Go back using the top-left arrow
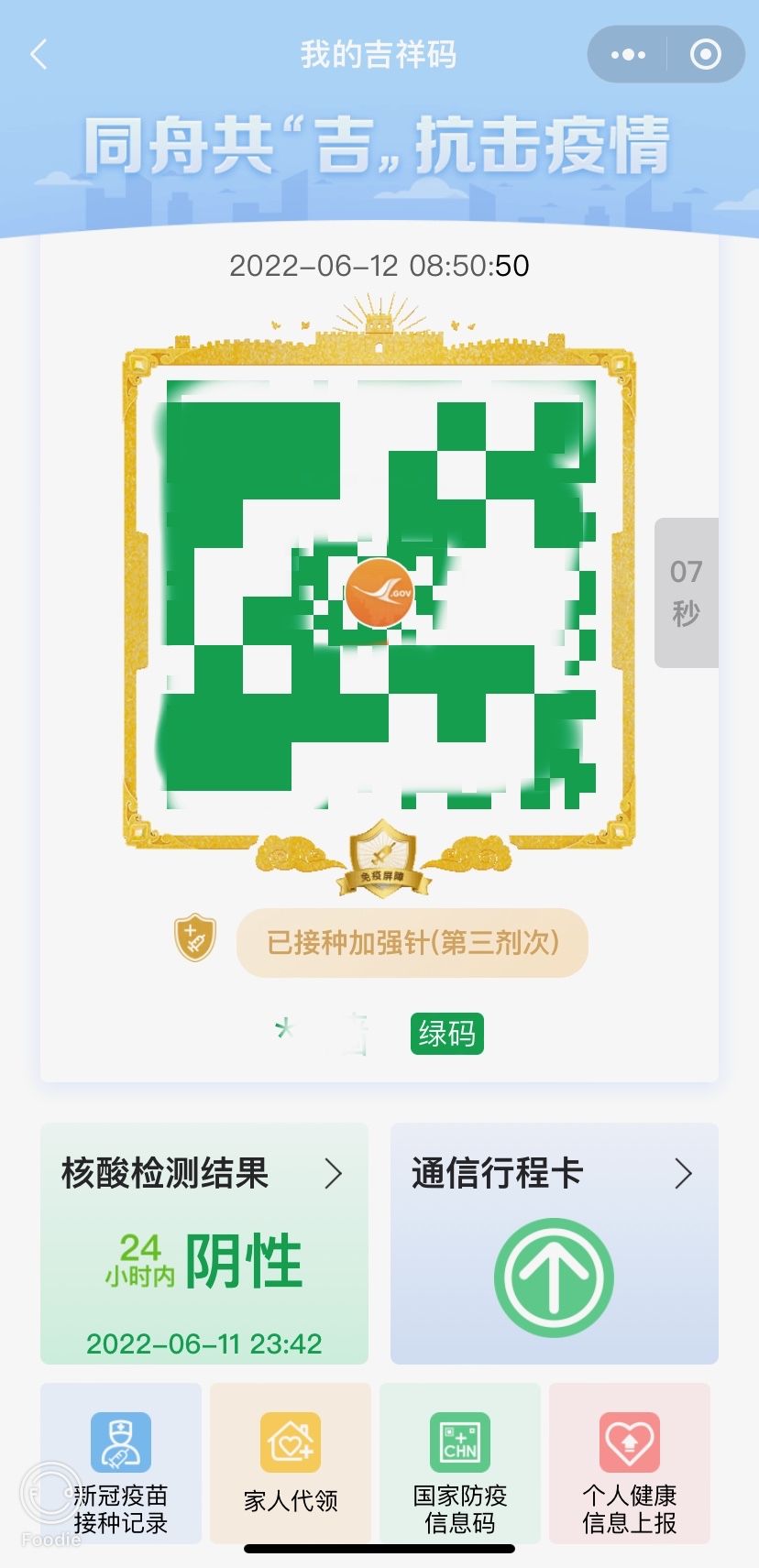Viewport: 759px width, 1568px height. (38, 55)
